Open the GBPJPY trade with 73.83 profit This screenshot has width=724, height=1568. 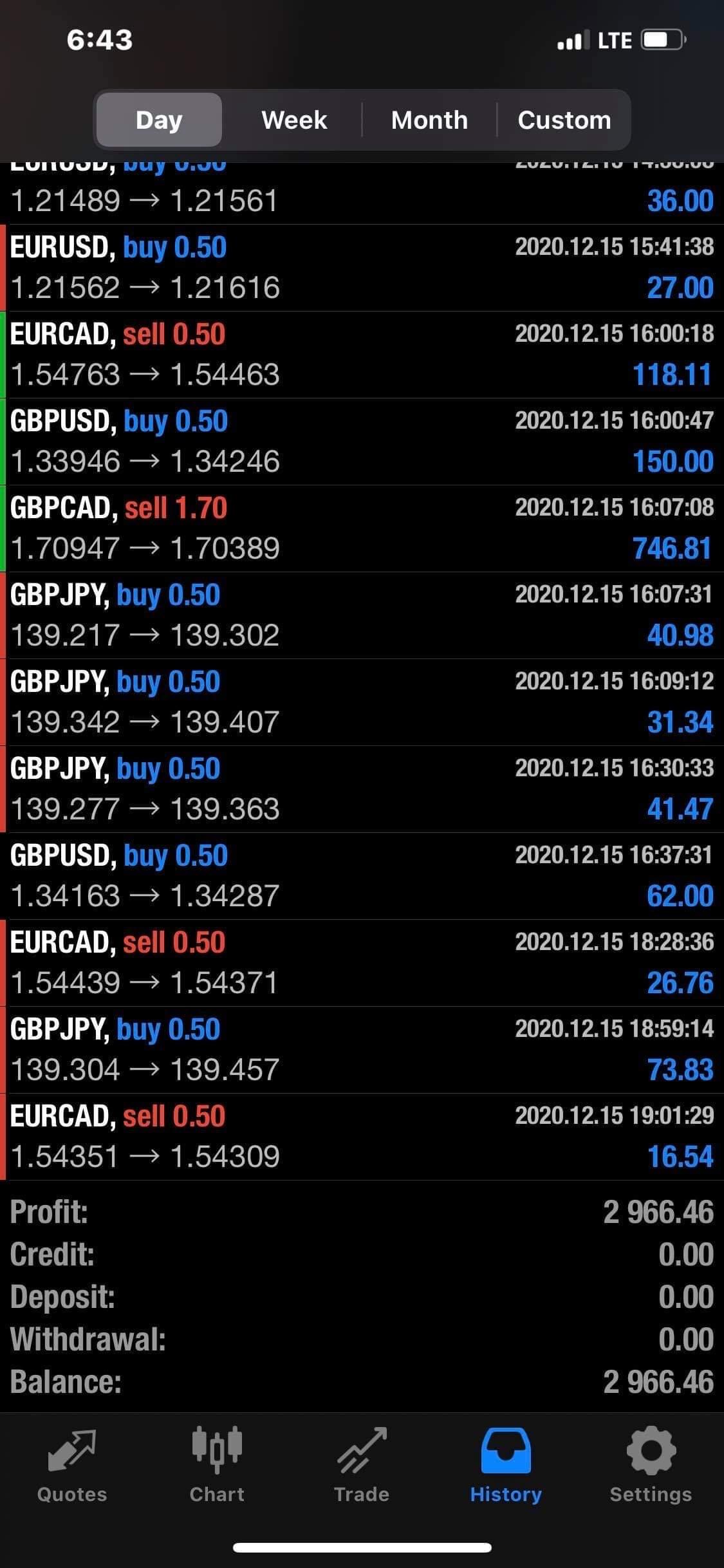point(362,1050)
